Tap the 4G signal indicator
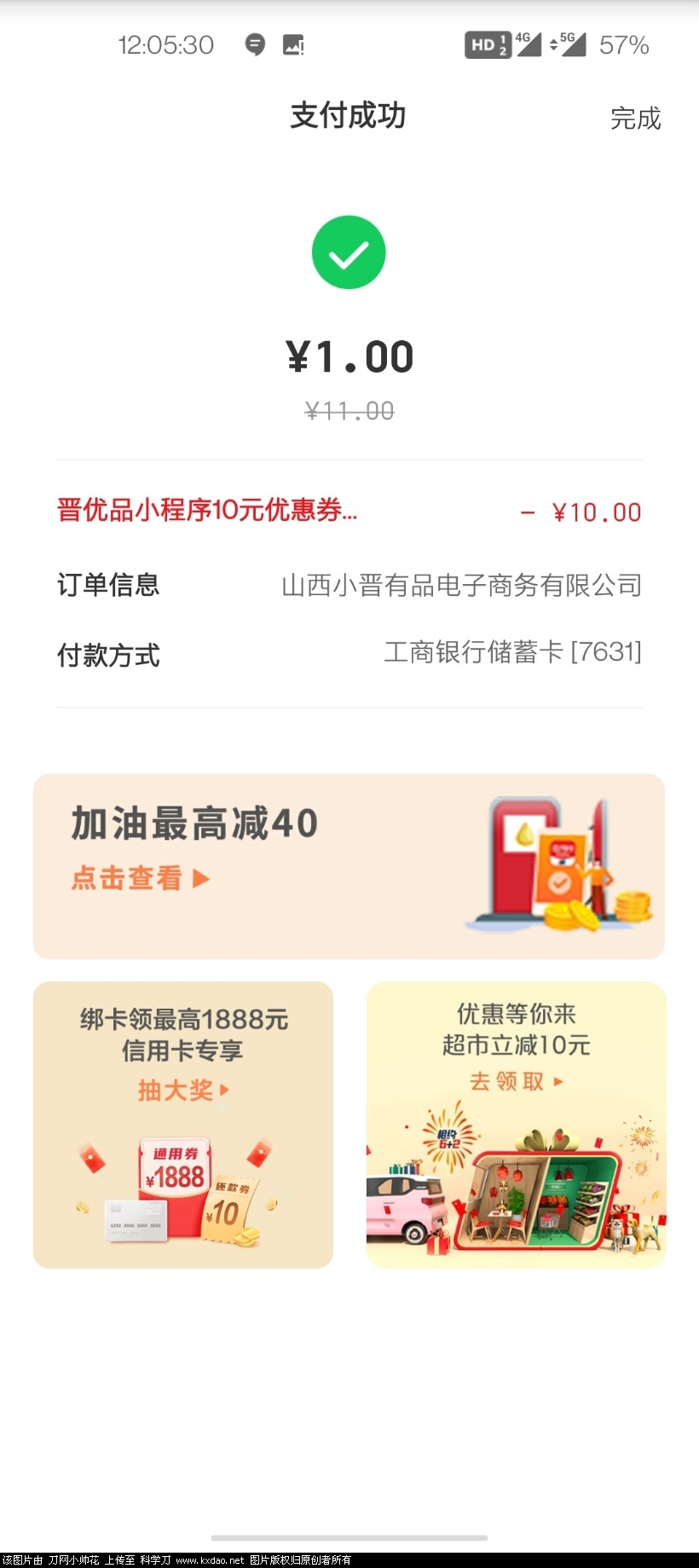 click(x=530, y=44)
